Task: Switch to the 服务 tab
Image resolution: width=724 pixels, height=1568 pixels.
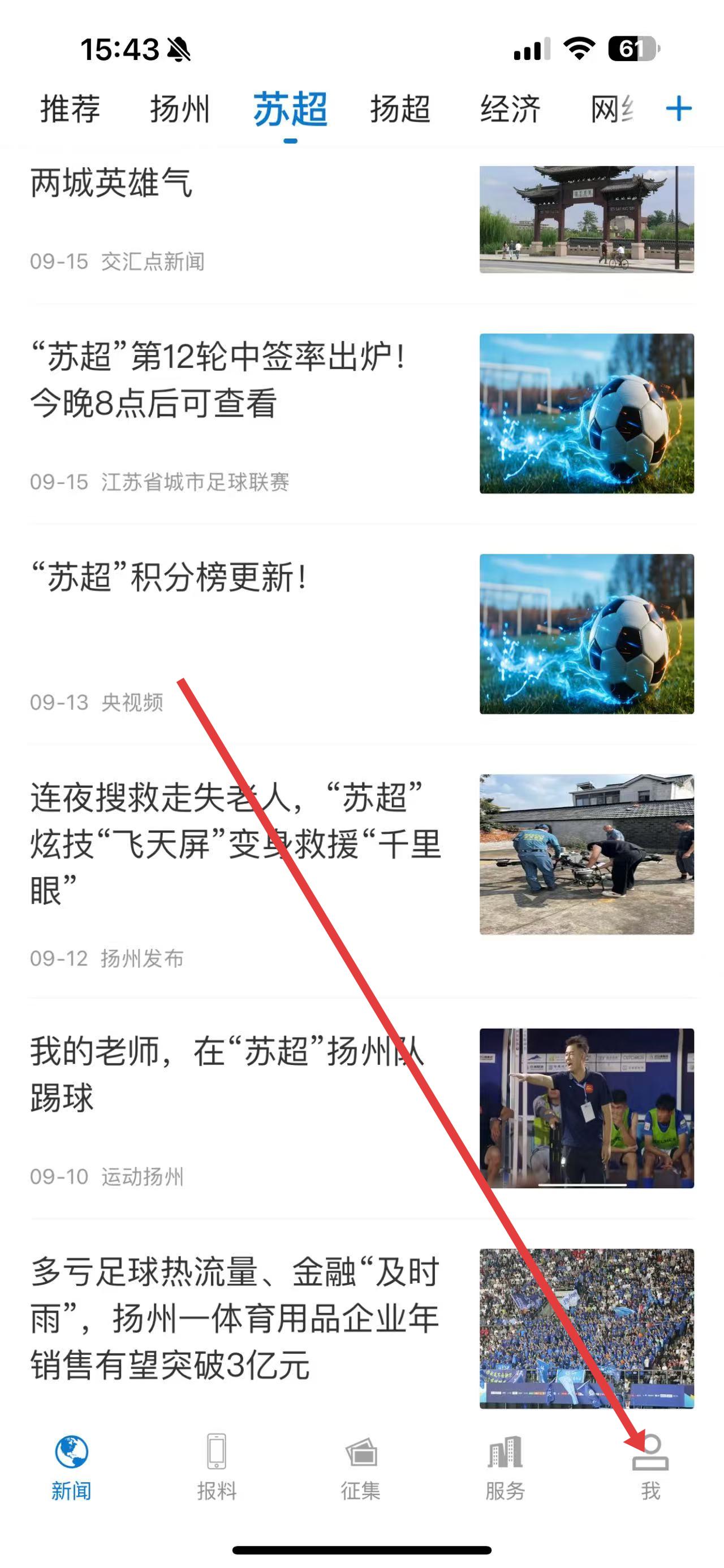Action: point(505,1467)
